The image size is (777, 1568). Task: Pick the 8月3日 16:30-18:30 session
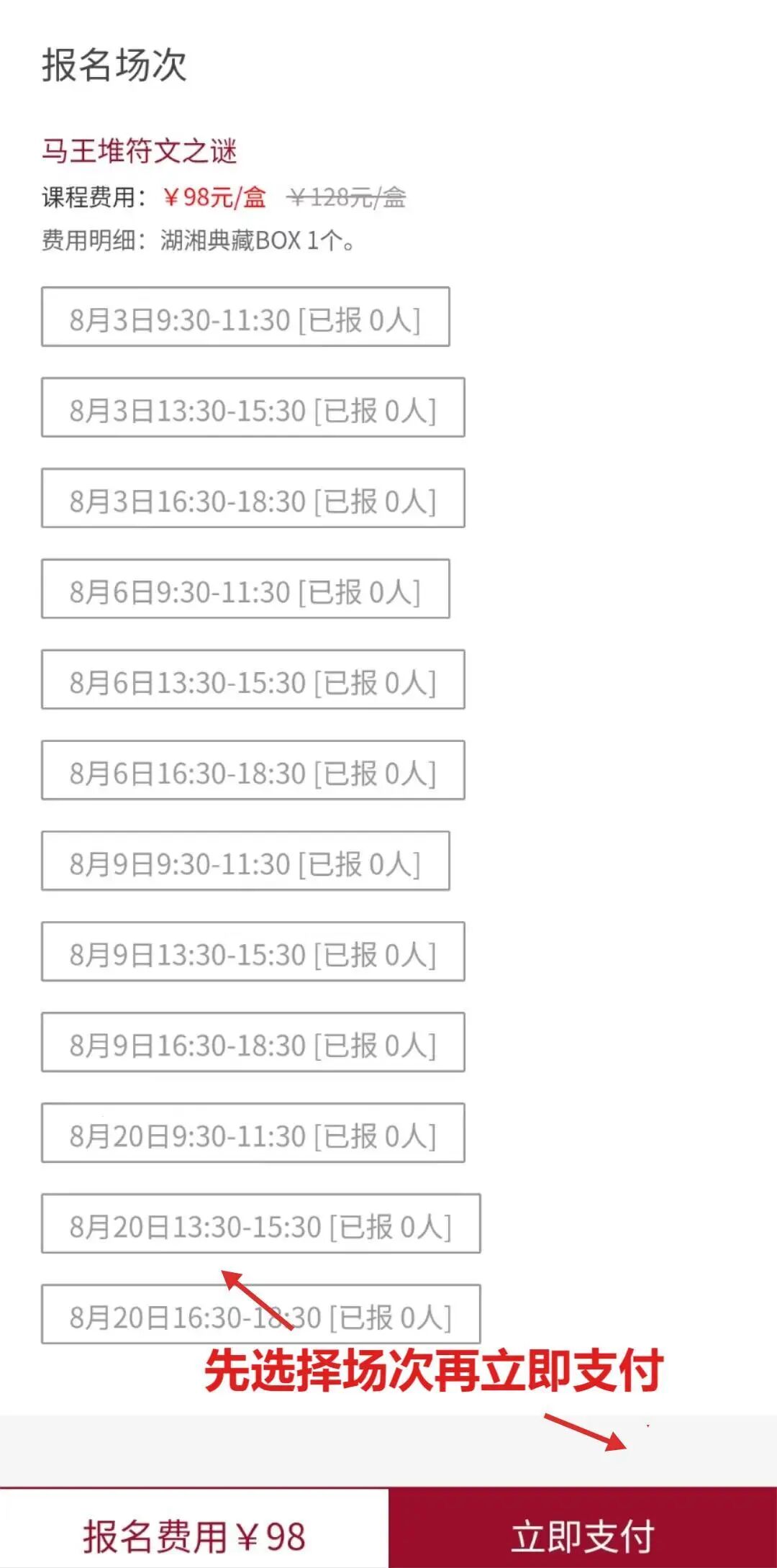253,499
